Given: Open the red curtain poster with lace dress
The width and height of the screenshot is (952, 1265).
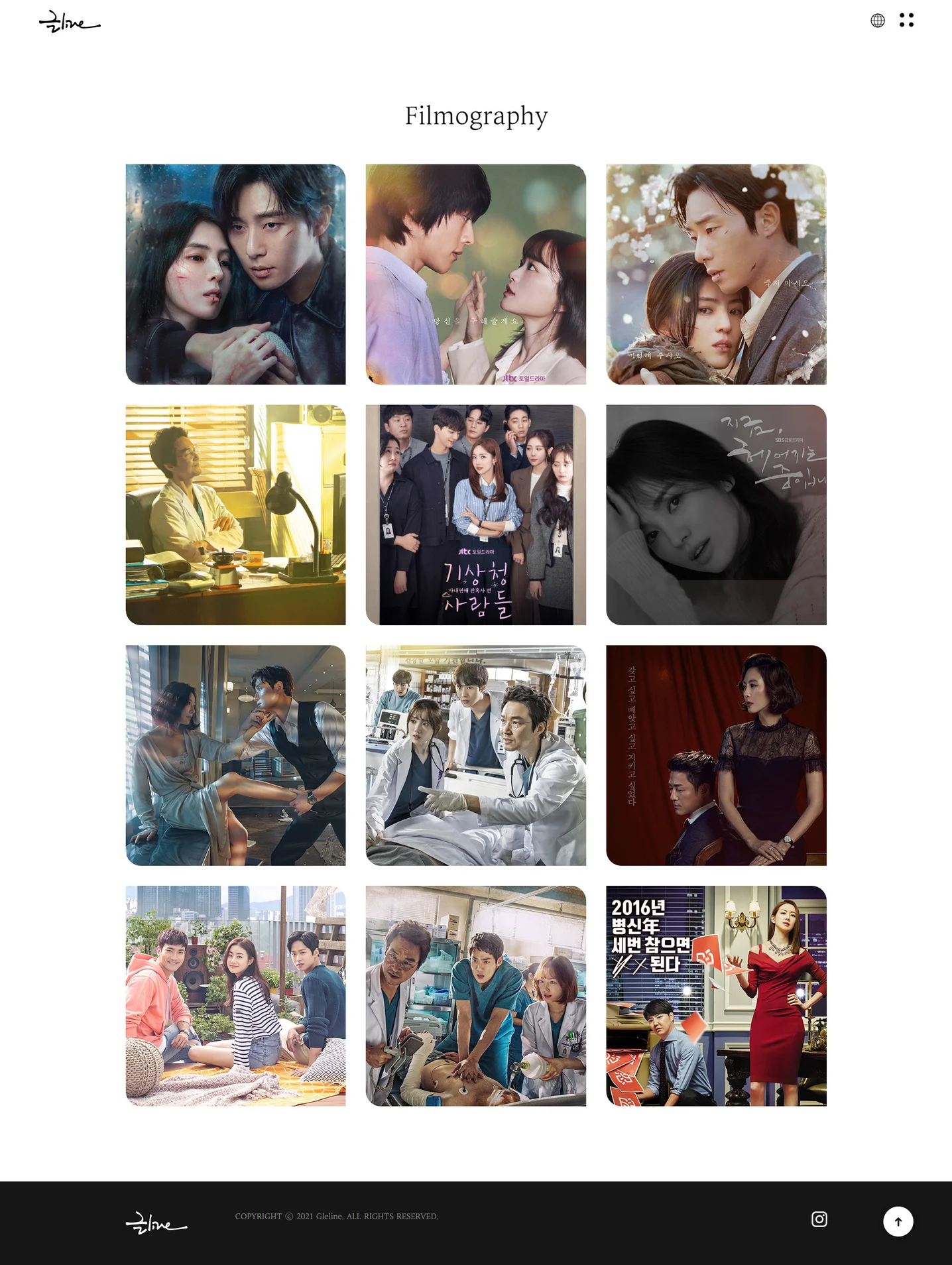Looking at the screenshot, I should (716, 755).
